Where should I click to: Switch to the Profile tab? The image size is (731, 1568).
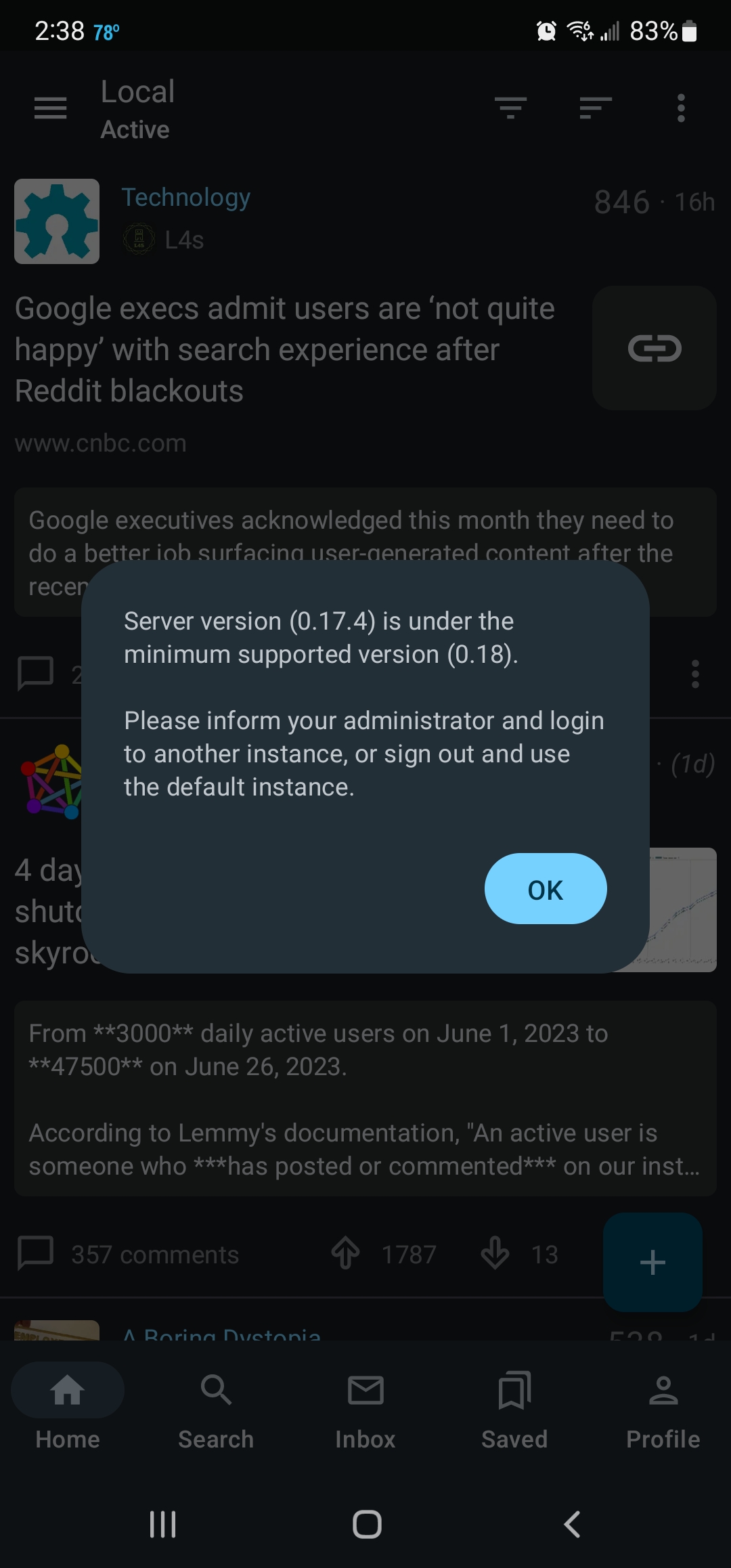(663, 1411)
